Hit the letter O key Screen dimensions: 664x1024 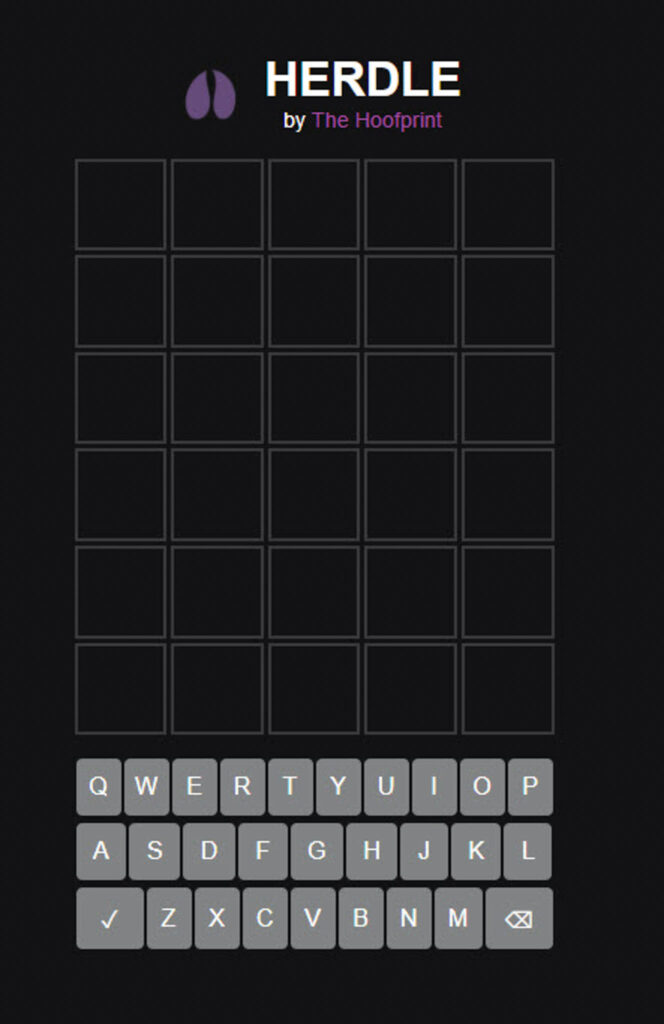[x=482, y=786]
